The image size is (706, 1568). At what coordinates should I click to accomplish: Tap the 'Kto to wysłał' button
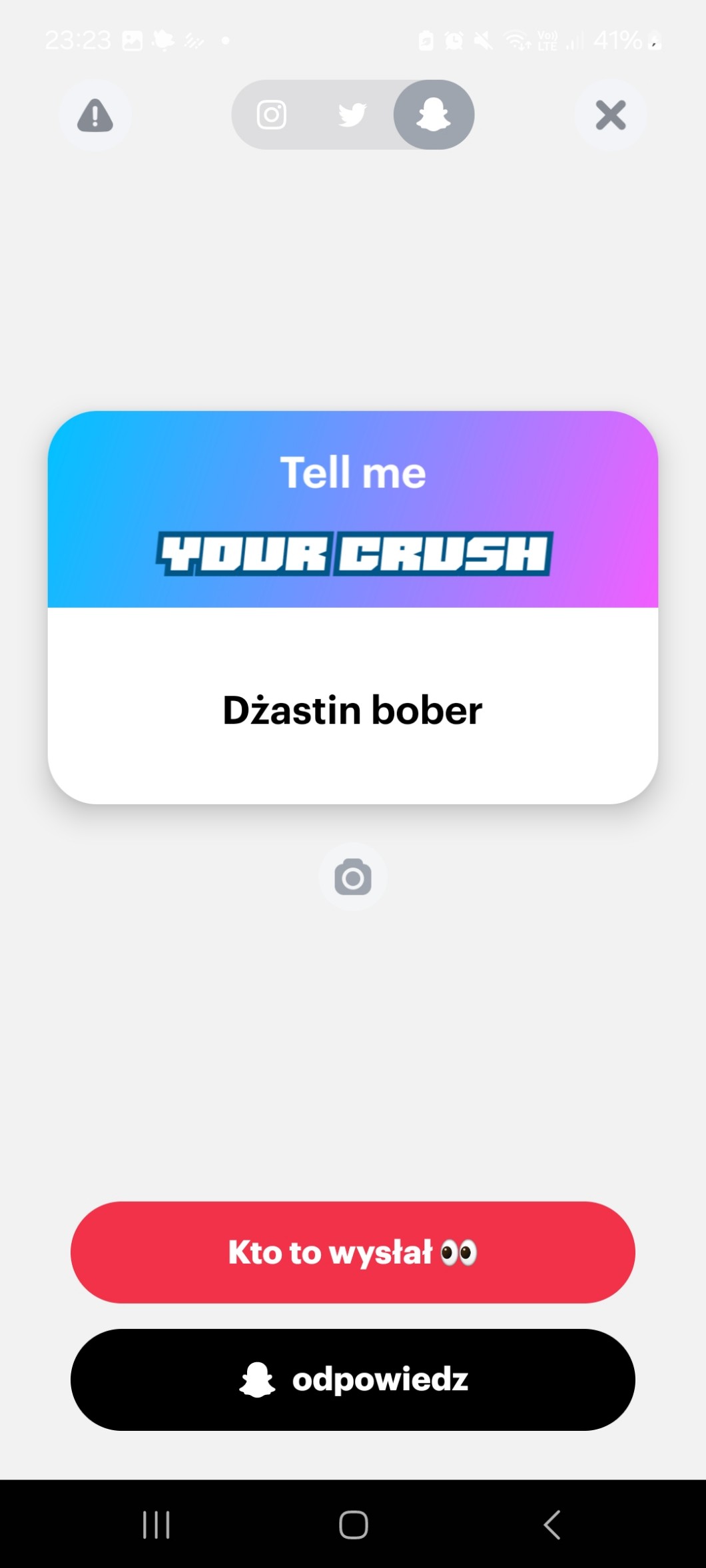click(353, 1252)
